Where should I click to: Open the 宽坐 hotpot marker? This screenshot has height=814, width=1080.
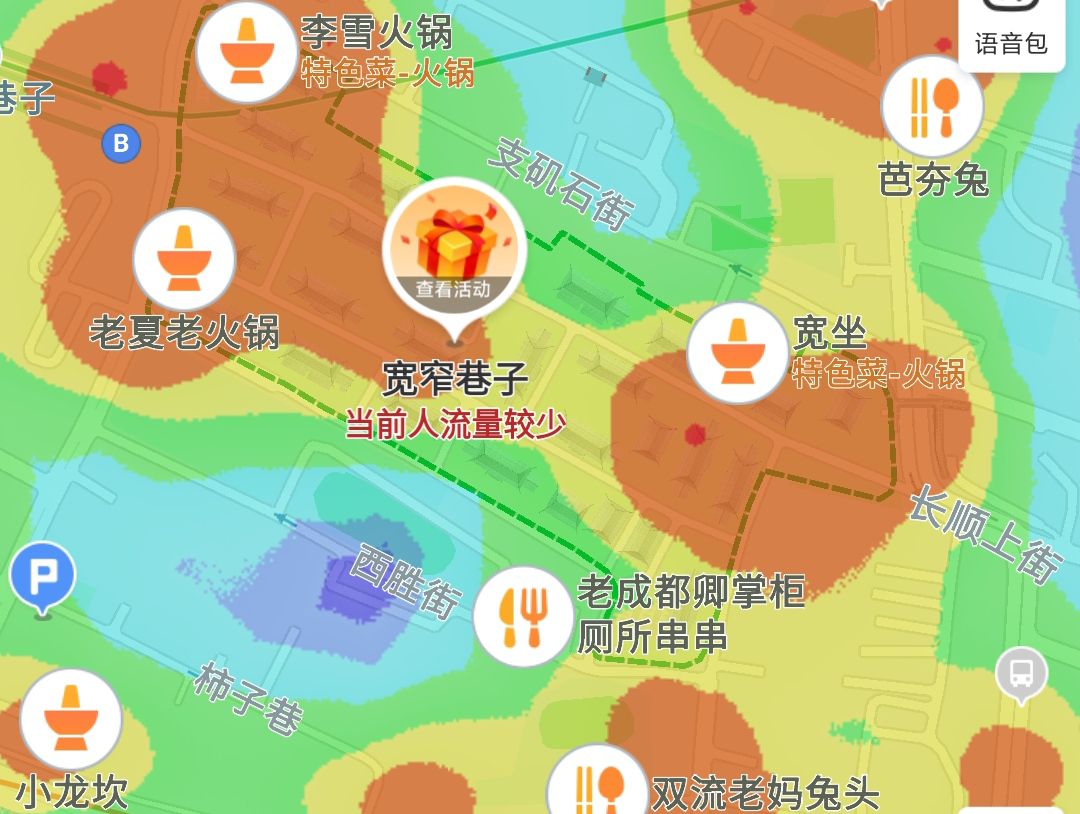pyautogui.click(x=738, y=352)
